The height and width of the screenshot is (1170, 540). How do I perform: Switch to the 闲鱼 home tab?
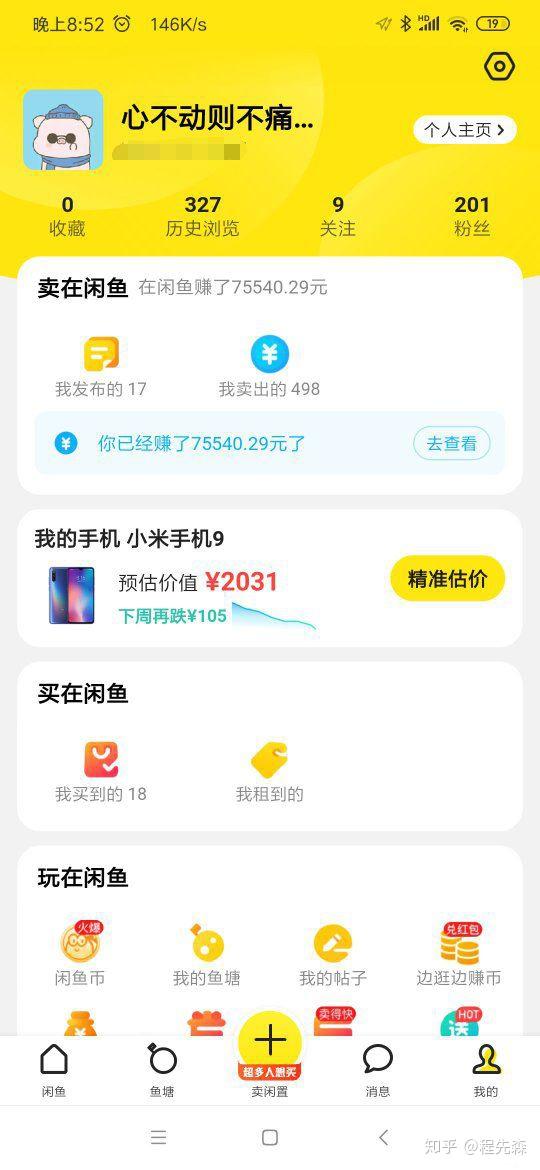(54, 1070)
